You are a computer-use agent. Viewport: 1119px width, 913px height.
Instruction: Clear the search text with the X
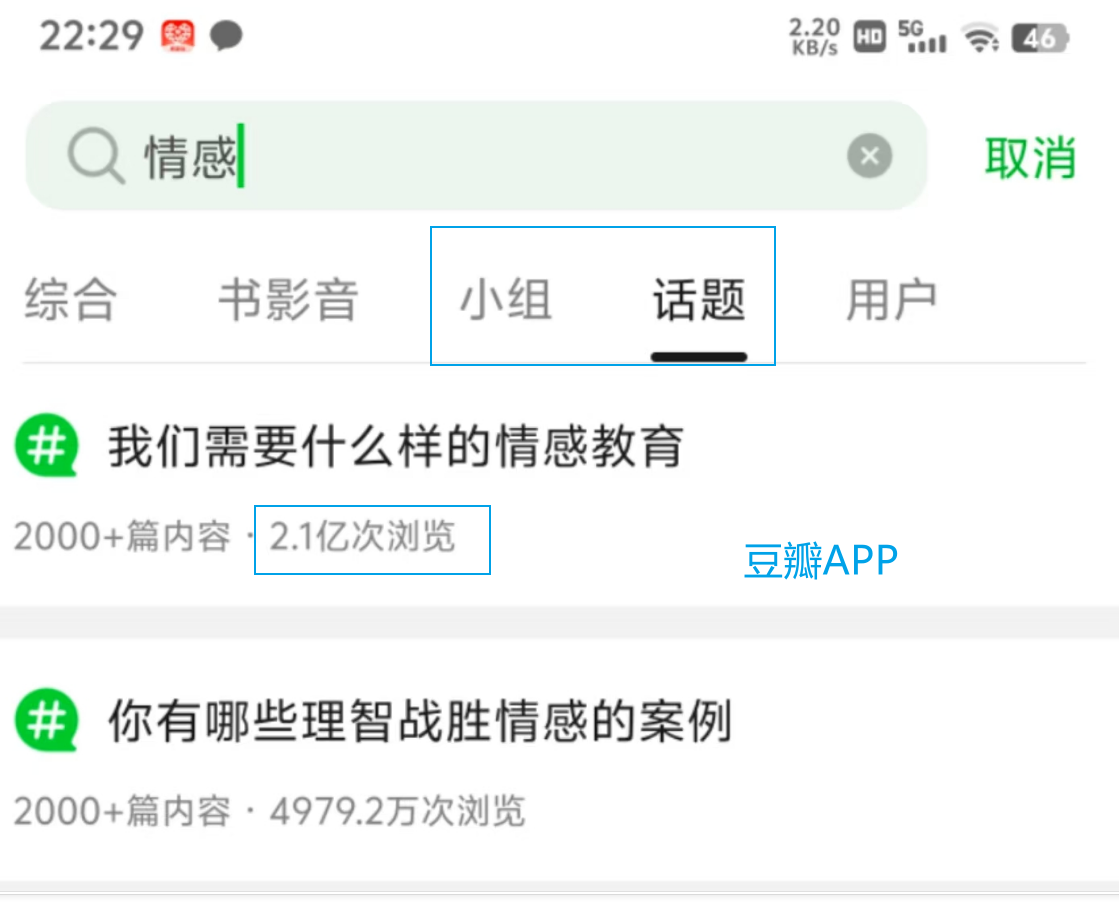coord(869,157)
